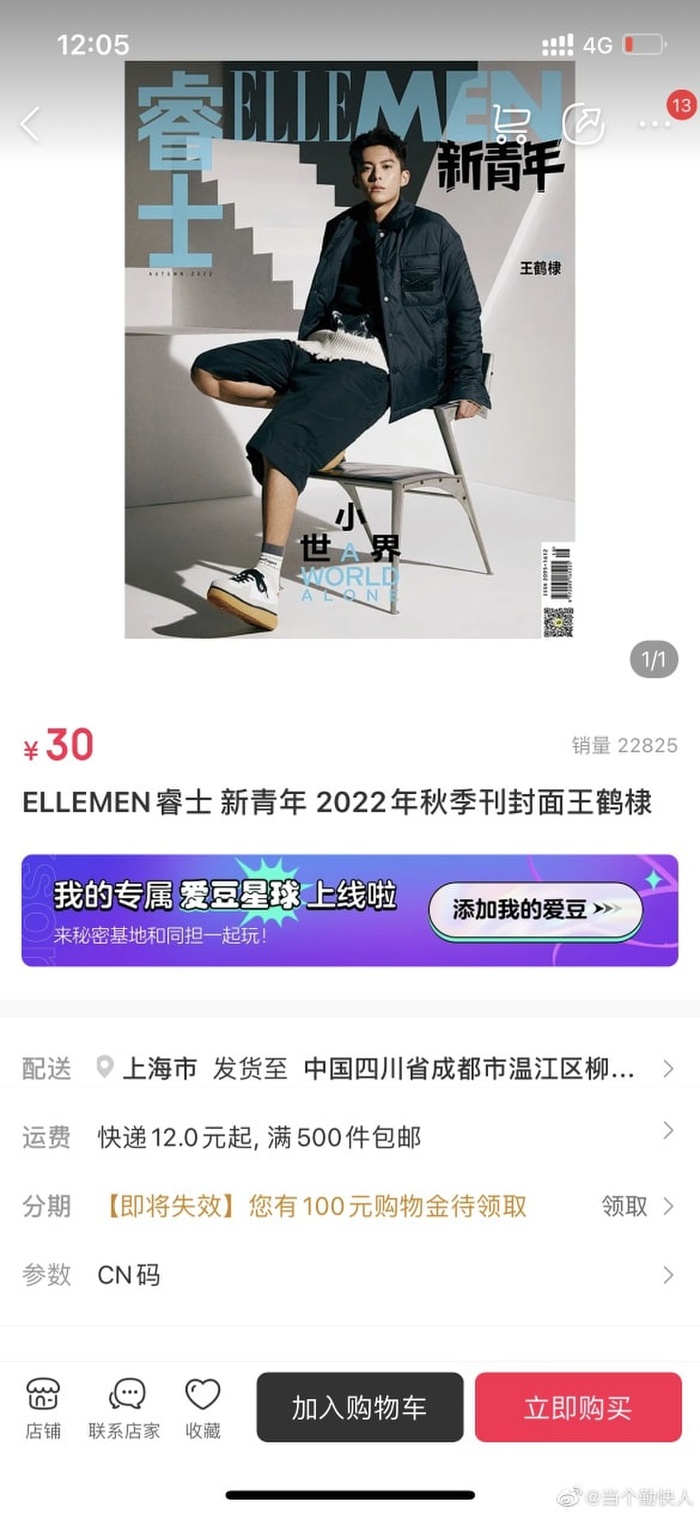
Task: Add this item to 收藏 favorites
Action: pyautogui.click(x=203, y=1407)
